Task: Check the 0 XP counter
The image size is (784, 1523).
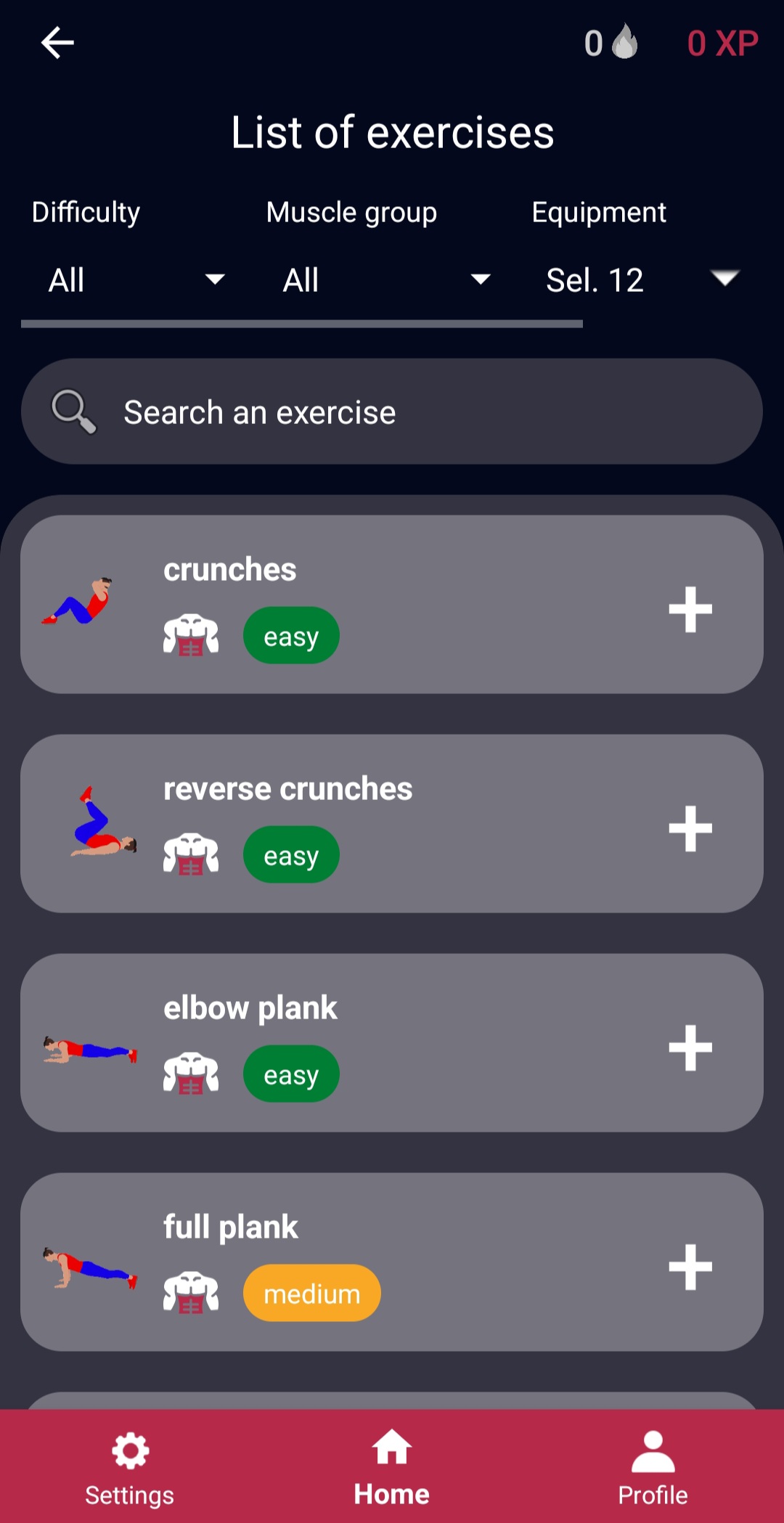Action: pos(724,44)
